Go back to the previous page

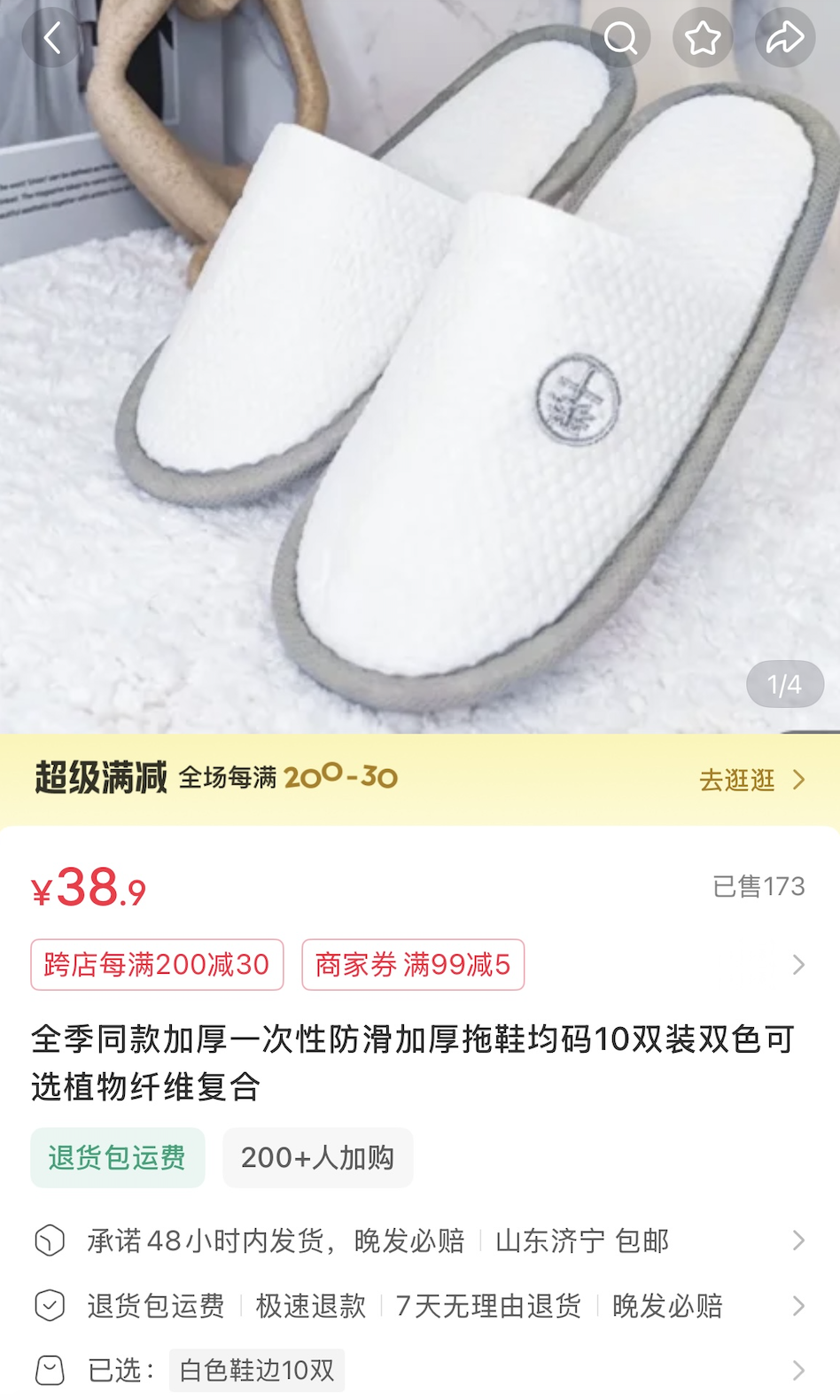pyautogui.click(x=52, y=38)
